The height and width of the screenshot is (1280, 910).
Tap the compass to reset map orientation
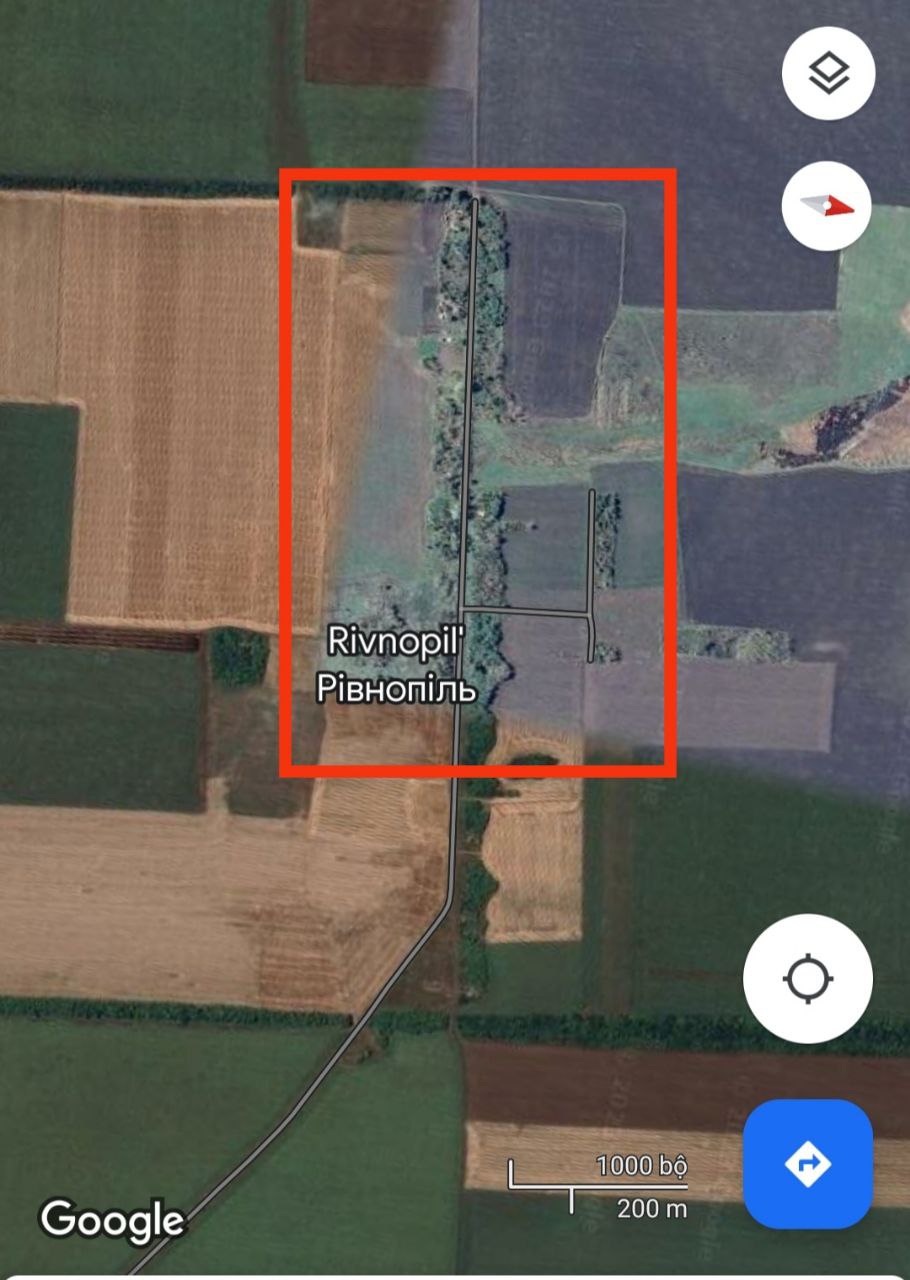(827, 206)
